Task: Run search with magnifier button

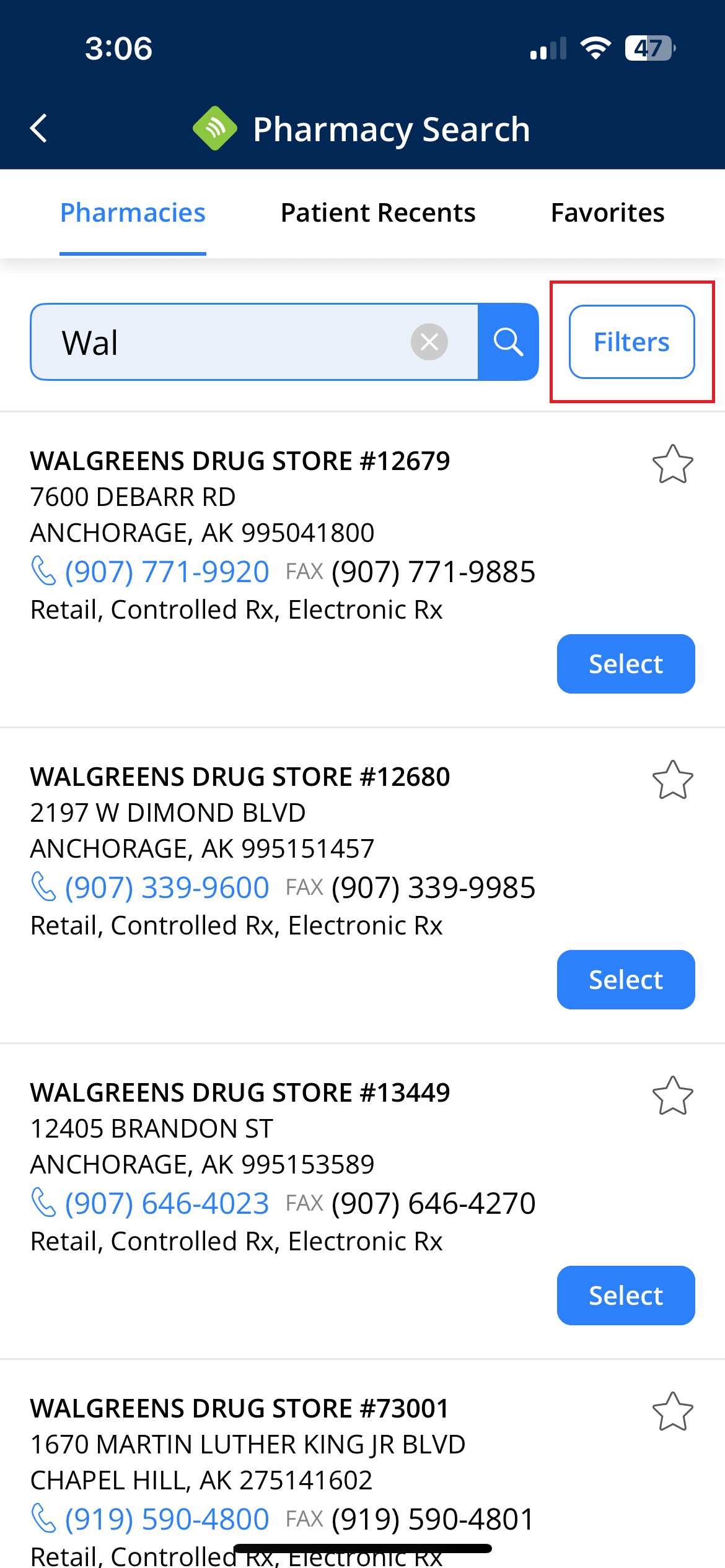Action: pyautogui.click(x=508, y=342)
